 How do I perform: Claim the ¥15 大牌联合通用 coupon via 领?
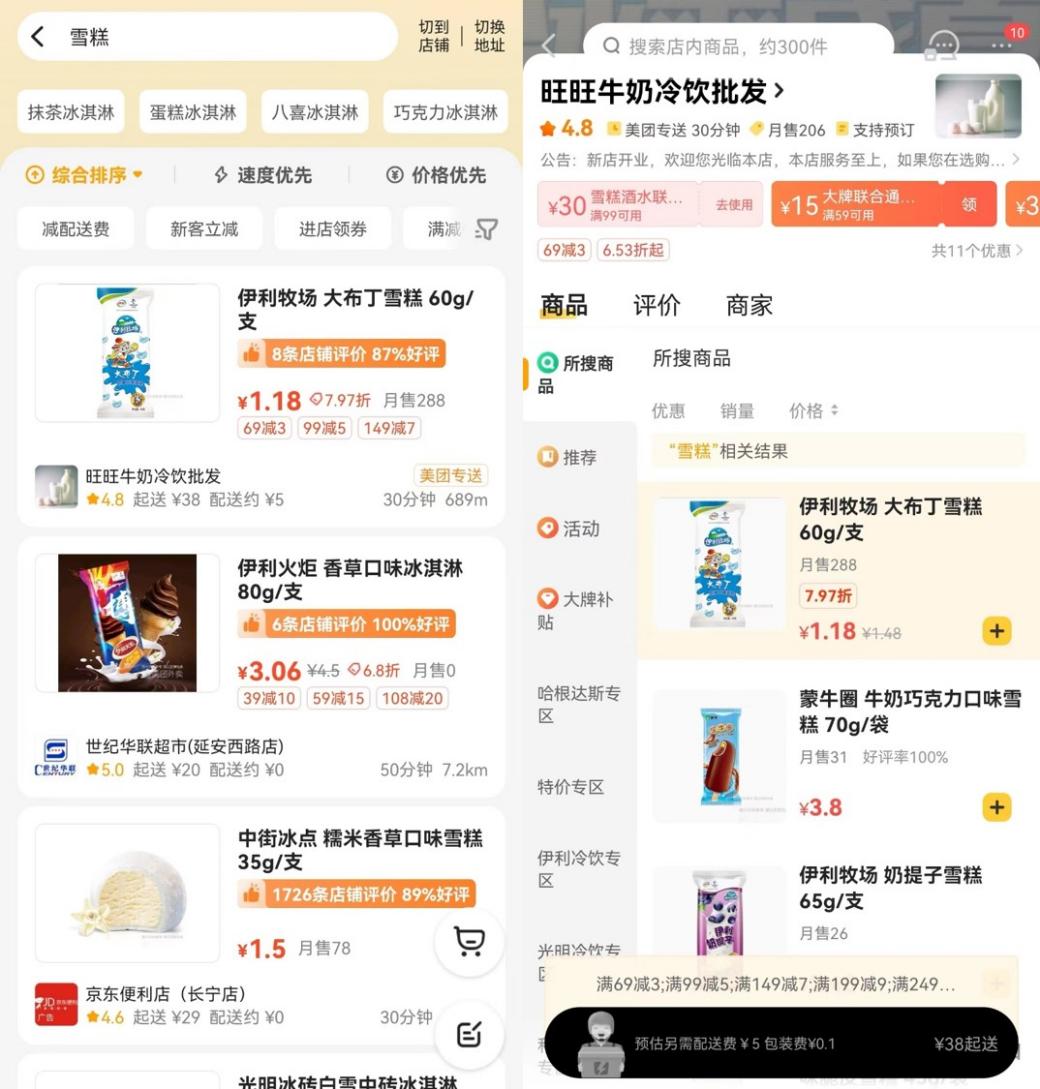coord(969,203)
